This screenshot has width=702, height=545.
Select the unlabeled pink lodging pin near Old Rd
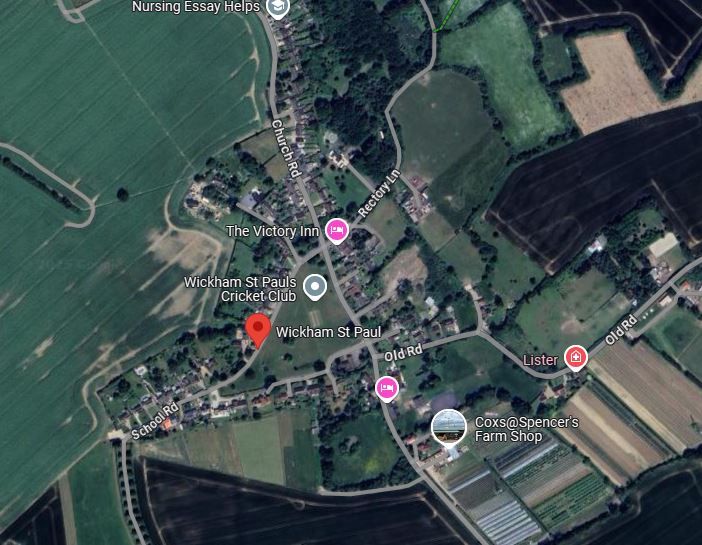(387, 388)
